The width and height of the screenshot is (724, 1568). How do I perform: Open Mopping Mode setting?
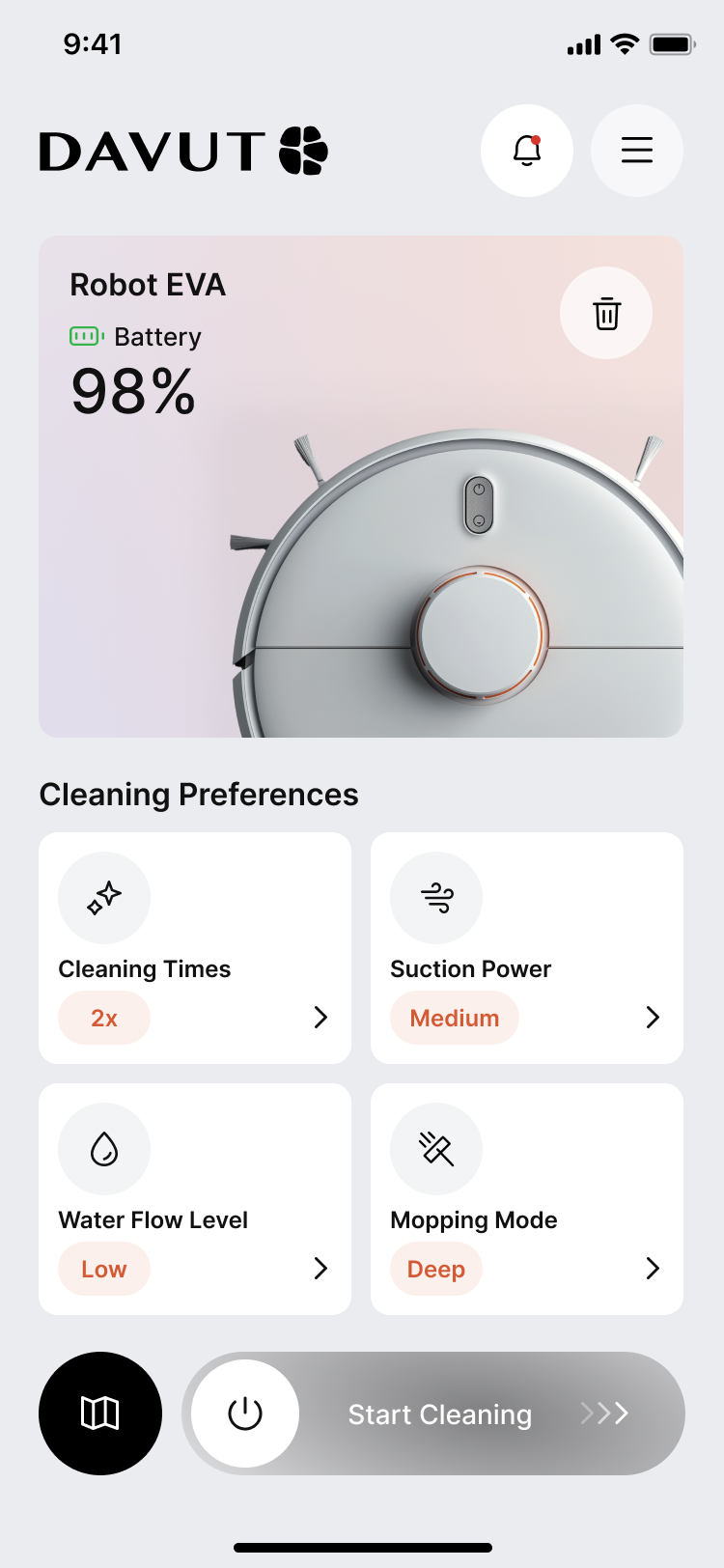(527, 1199)
